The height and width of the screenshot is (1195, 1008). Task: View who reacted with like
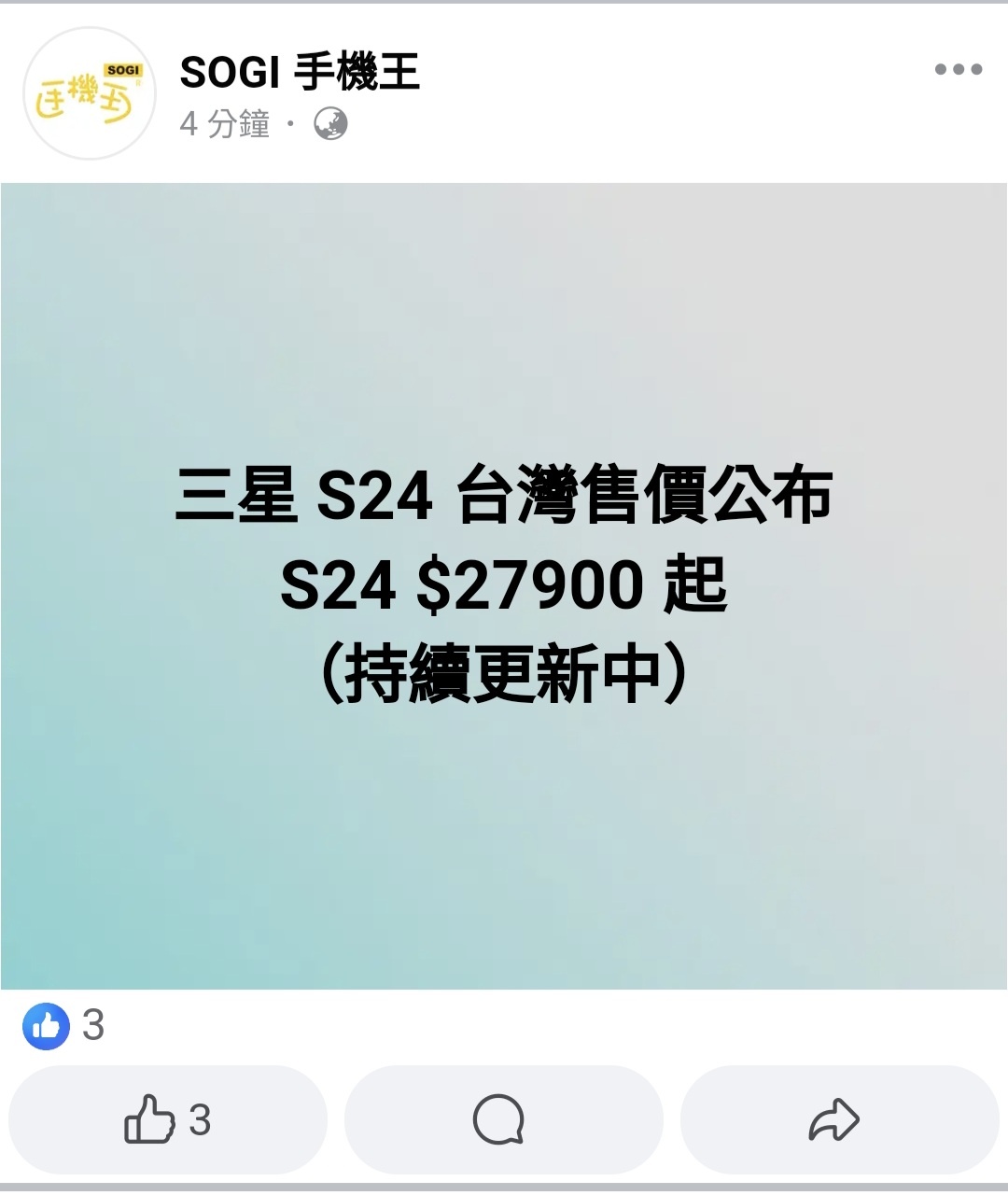click(x=63, y=1026)
